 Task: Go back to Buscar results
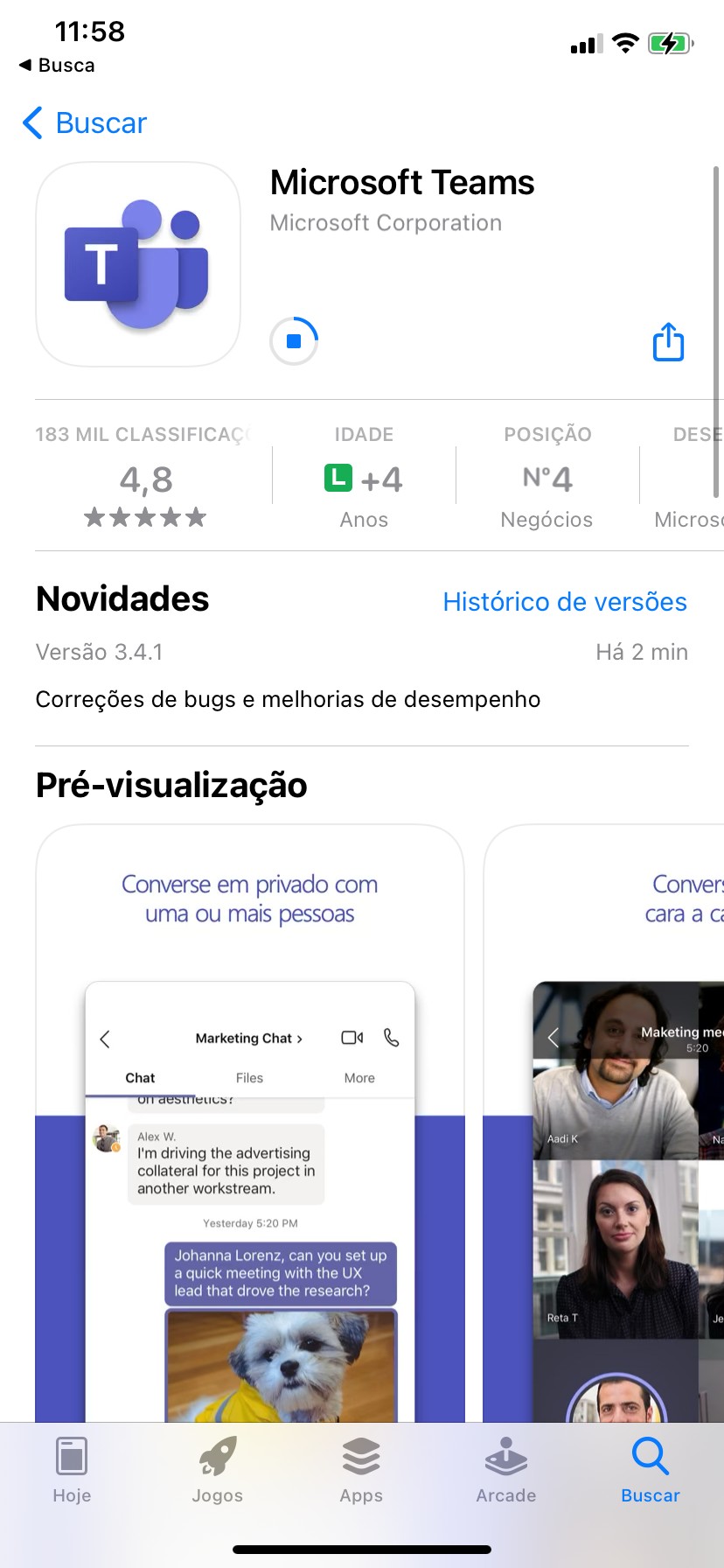coord(86,123)
